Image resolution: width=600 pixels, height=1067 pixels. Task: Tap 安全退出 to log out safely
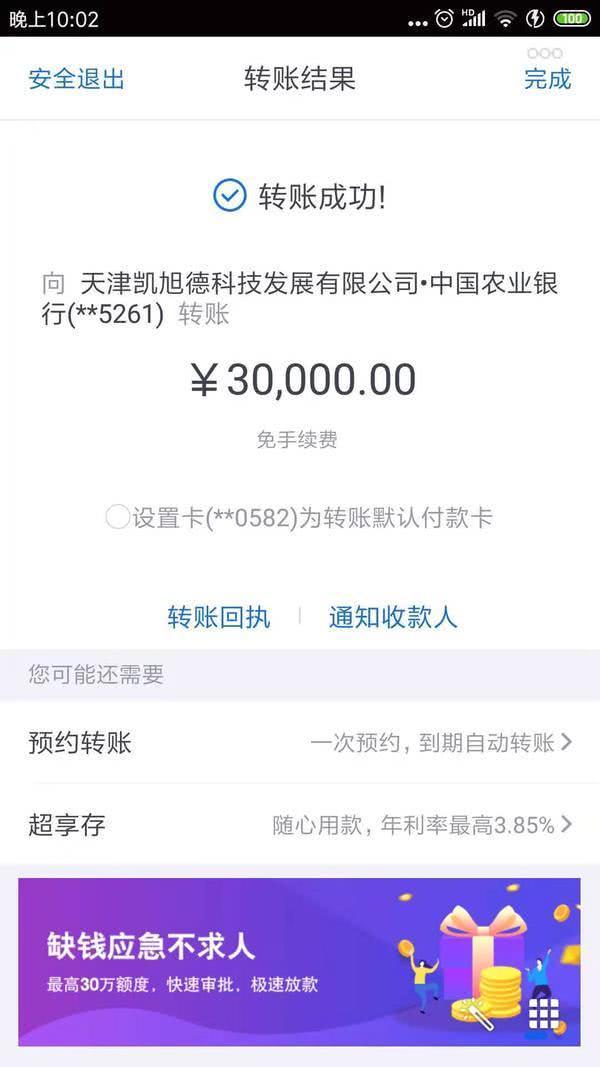pyautogui.click(x=77, y=80)
